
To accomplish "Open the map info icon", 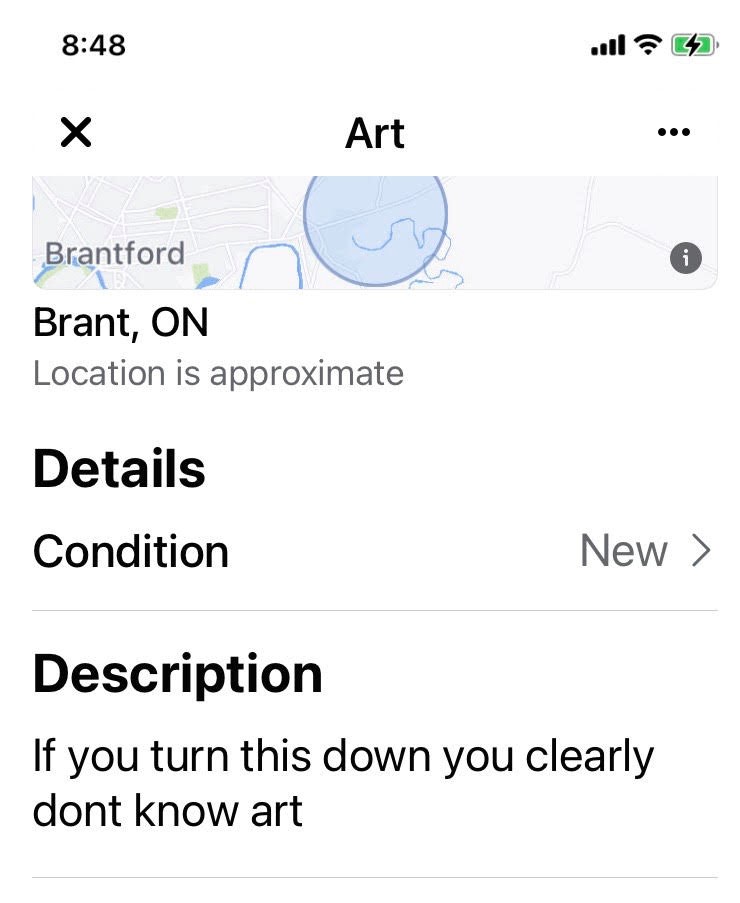I will tap(685, 258).
